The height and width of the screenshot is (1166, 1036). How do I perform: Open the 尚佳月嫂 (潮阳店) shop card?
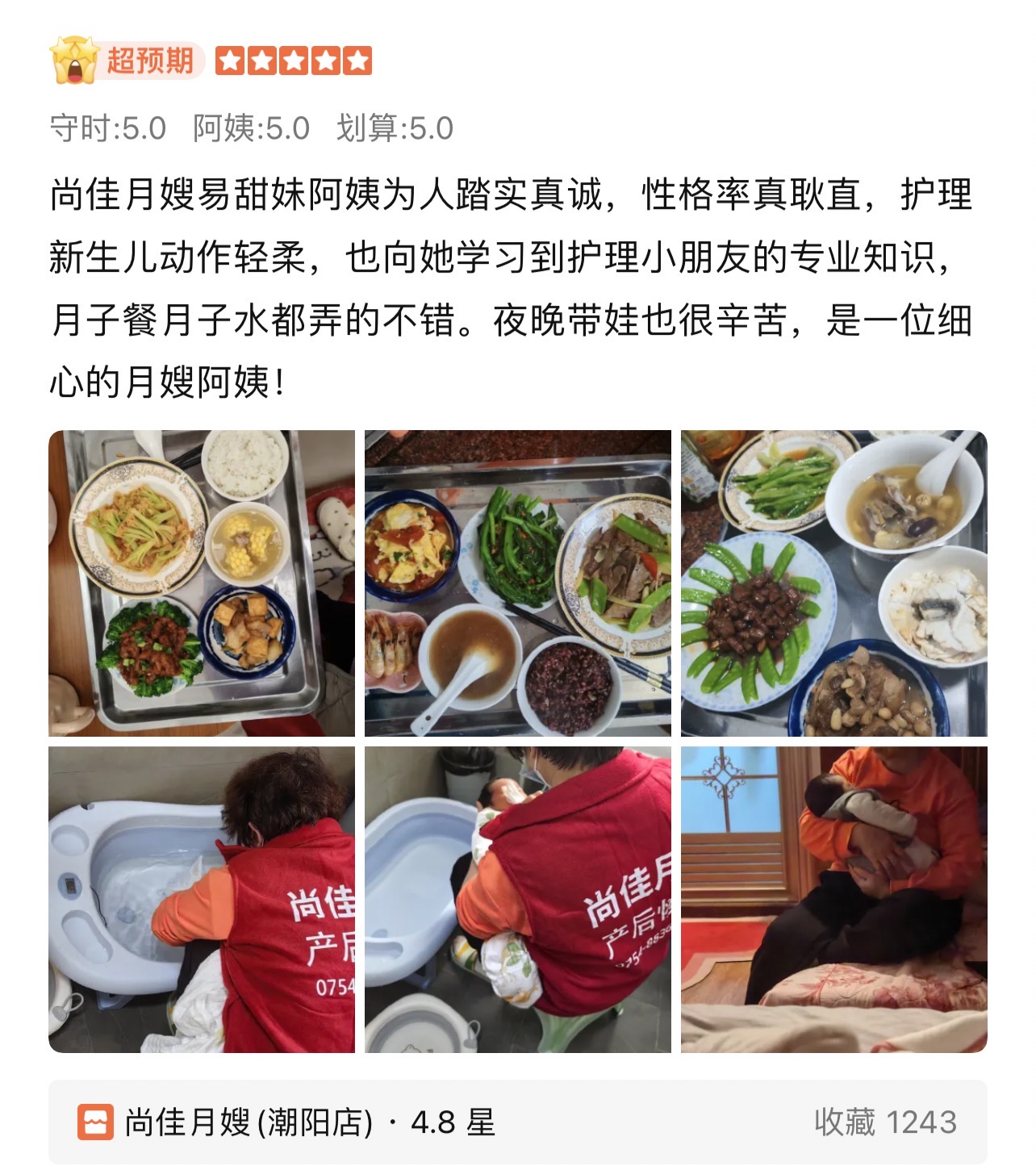click(516, 1122)
